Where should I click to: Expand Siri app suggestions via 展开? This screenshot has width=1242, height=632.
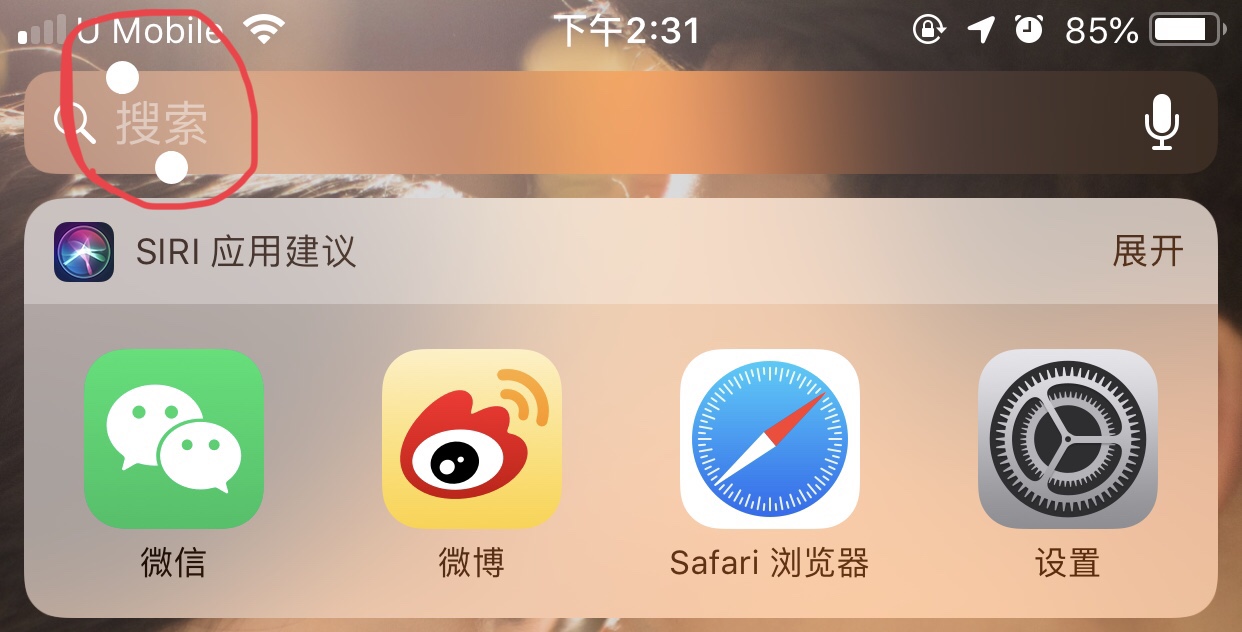point(1147,251)
